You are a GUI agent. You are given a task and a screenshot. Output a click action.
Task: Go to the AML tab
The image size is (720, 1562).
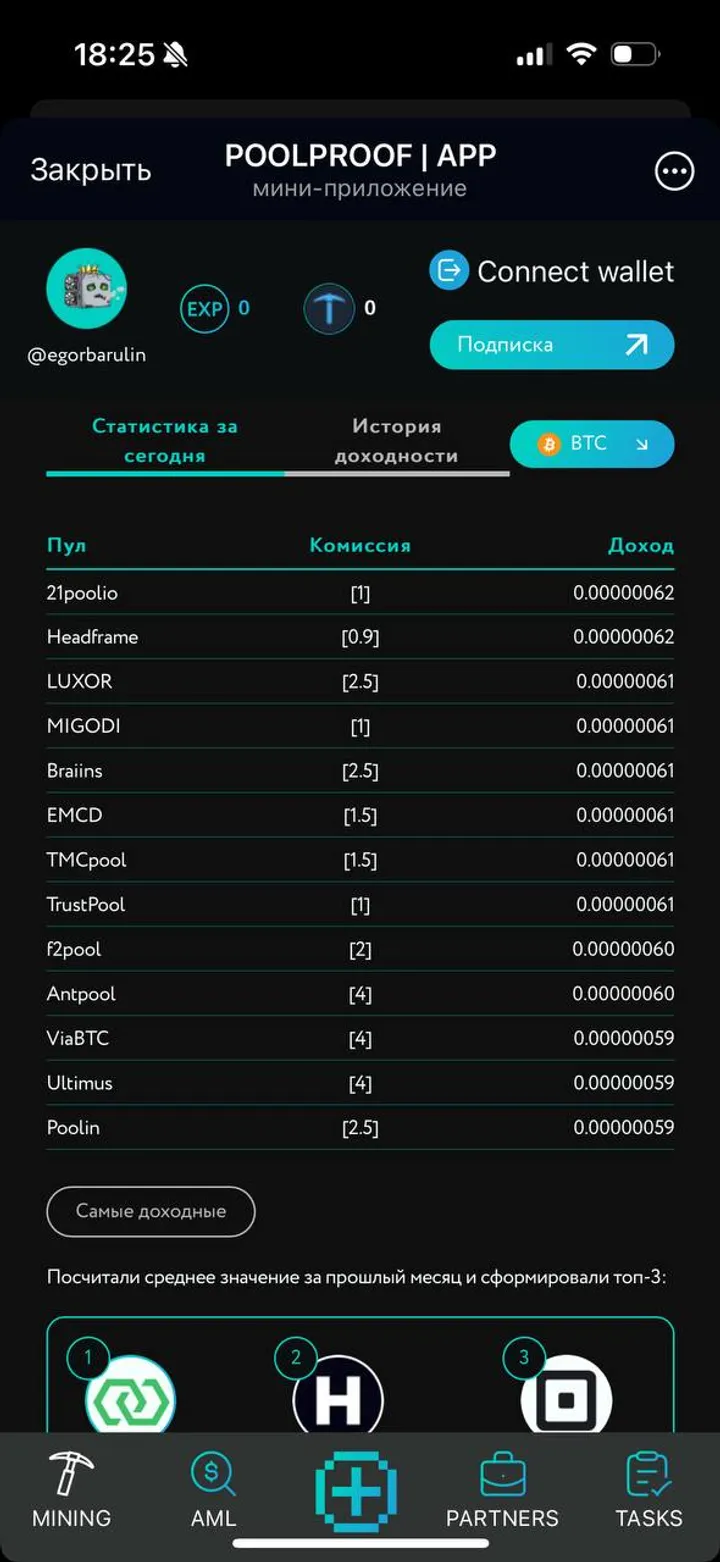click(x=213, y=1491)
